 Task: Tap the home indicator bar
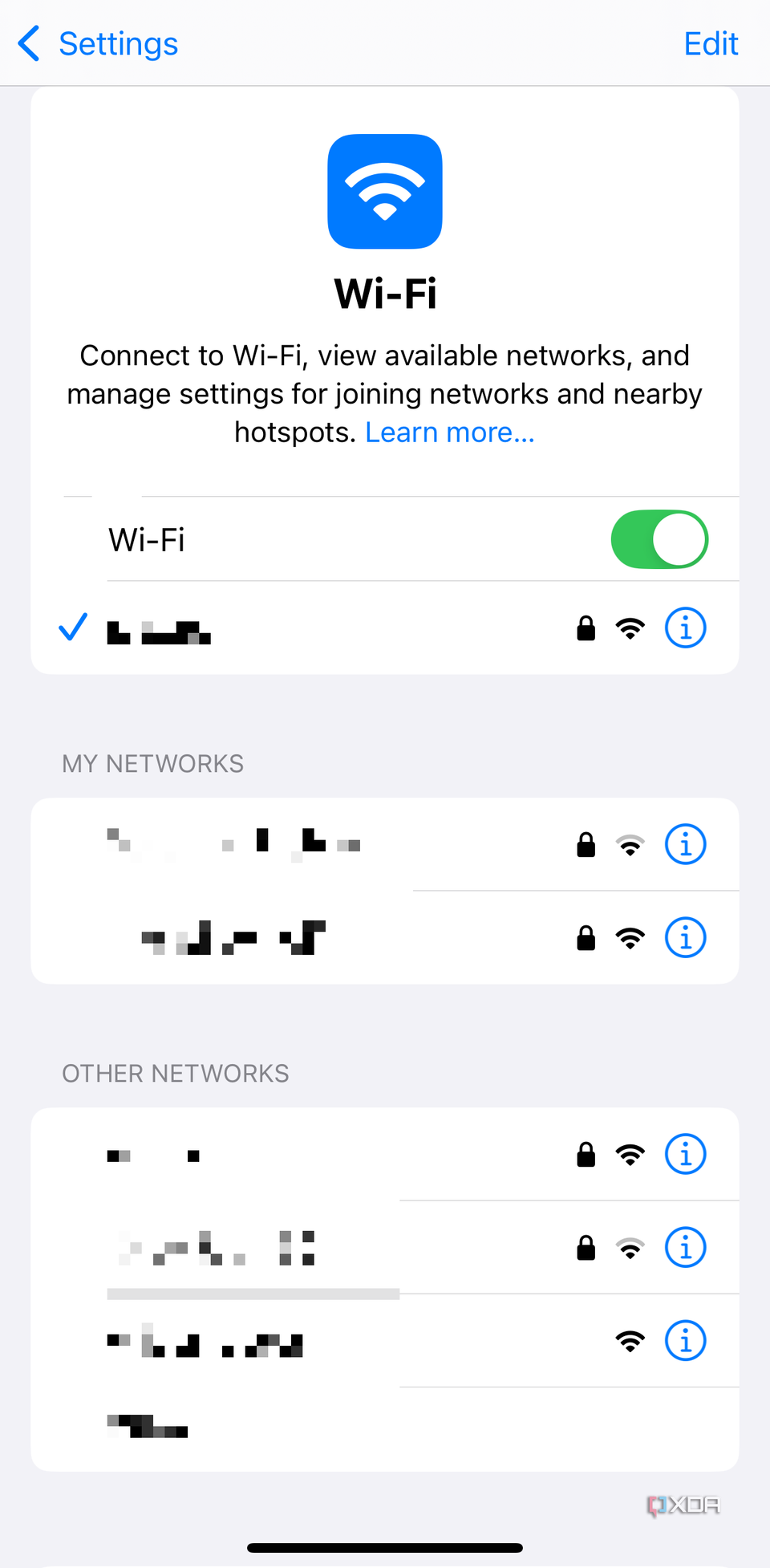tap(385, 1547)
